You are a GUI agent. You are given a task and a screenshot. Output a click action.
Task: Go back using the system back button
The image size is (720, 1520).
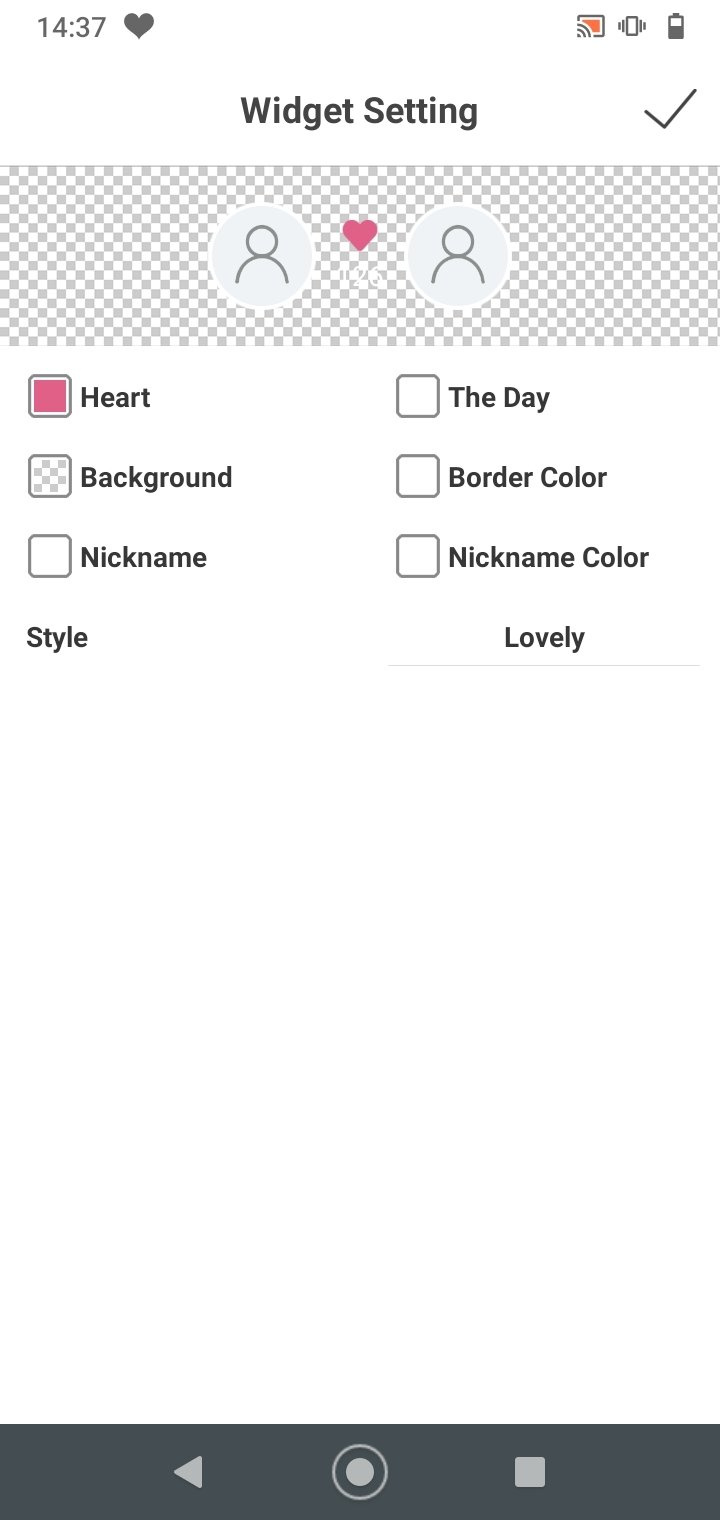[x=188, y=1472]
